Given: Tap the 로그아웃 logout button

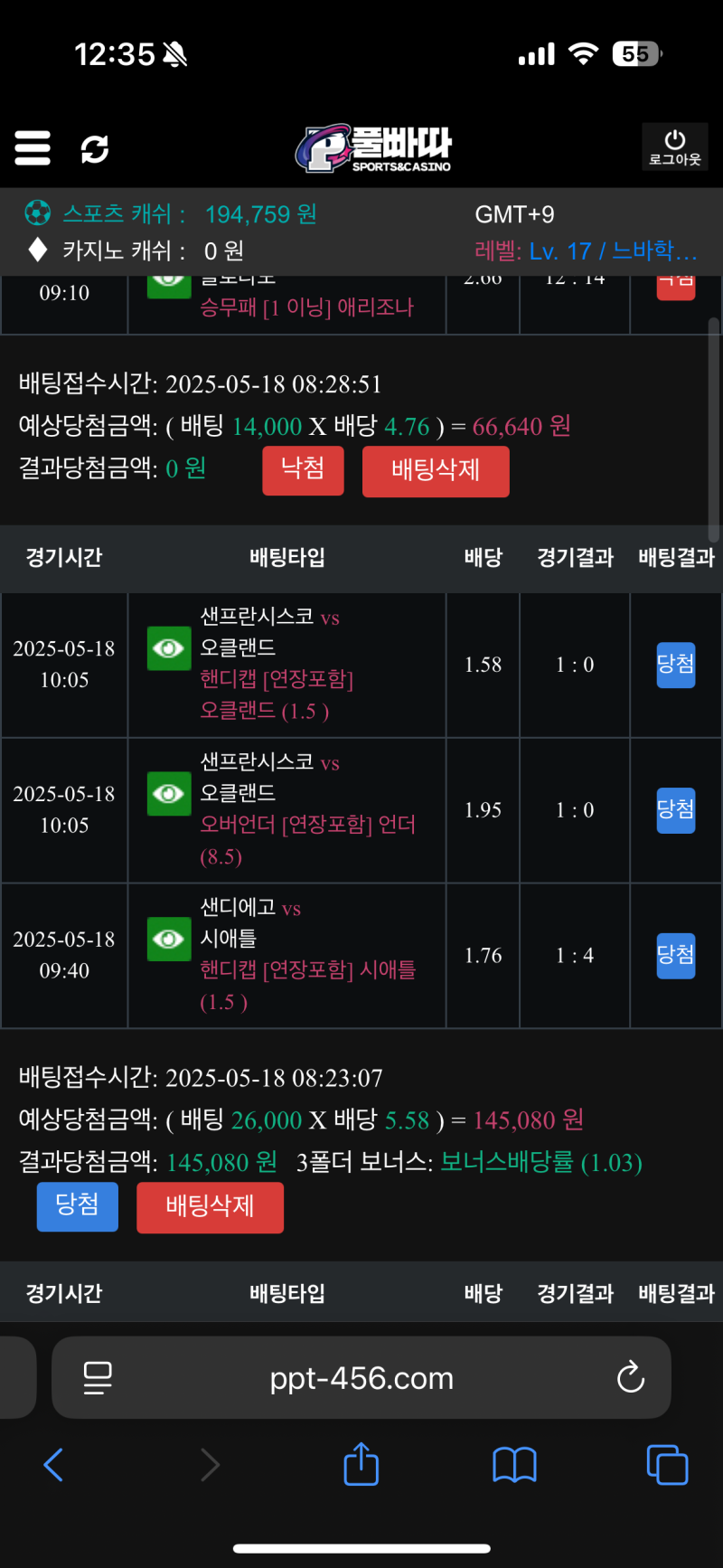Looking at the screenshot, I should click(x=674, y=147).
